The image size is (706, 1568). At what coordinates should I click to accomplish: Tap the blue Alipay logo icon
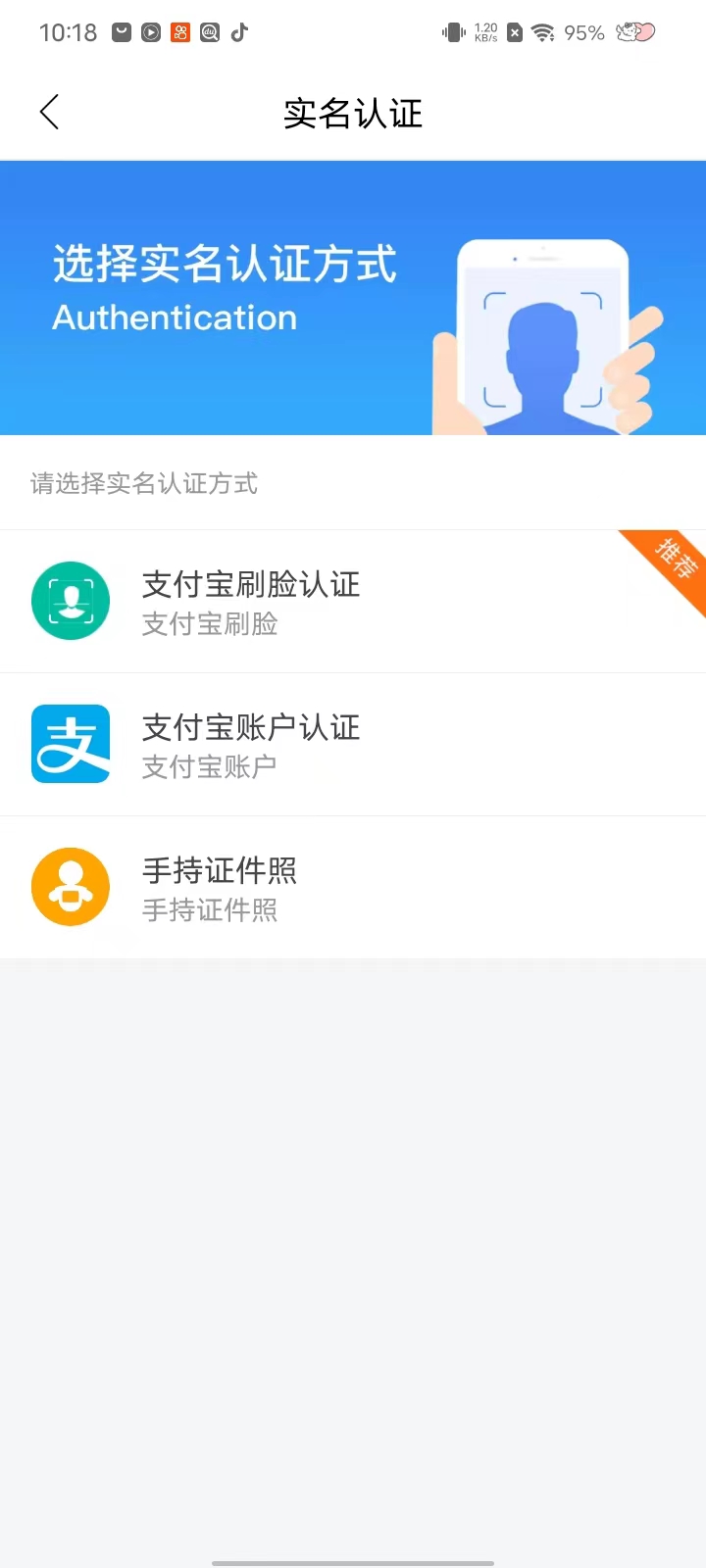point(71,744)
